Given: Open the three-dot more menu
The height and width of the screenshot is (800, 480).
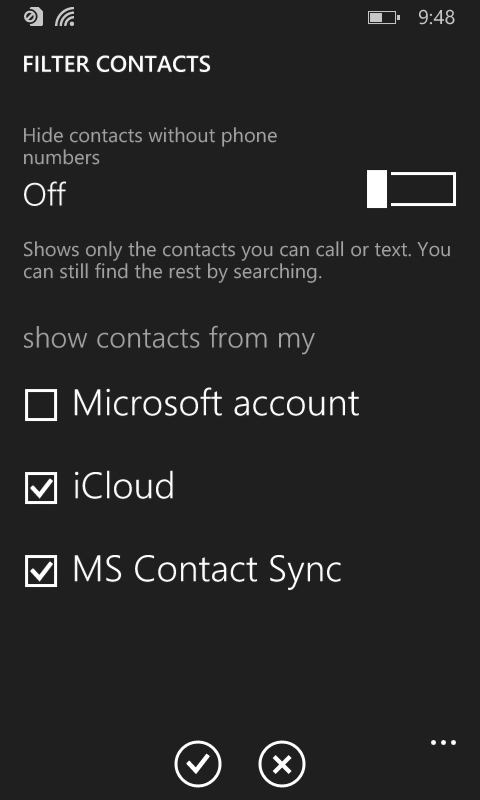Looking at the screenshot, I should pos(443,743).
